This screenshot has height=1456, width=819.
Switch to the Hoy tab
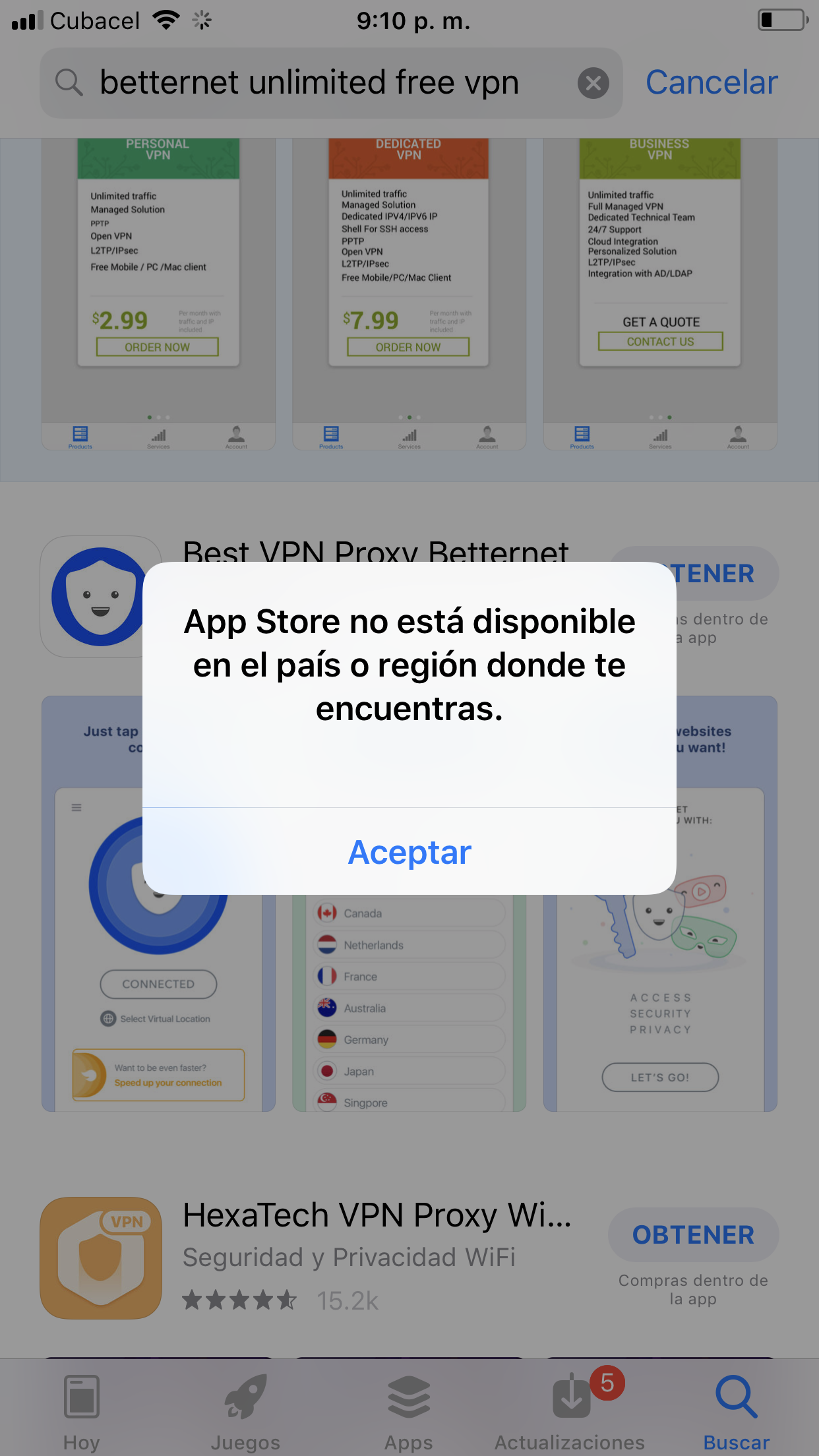(82, 1412)
